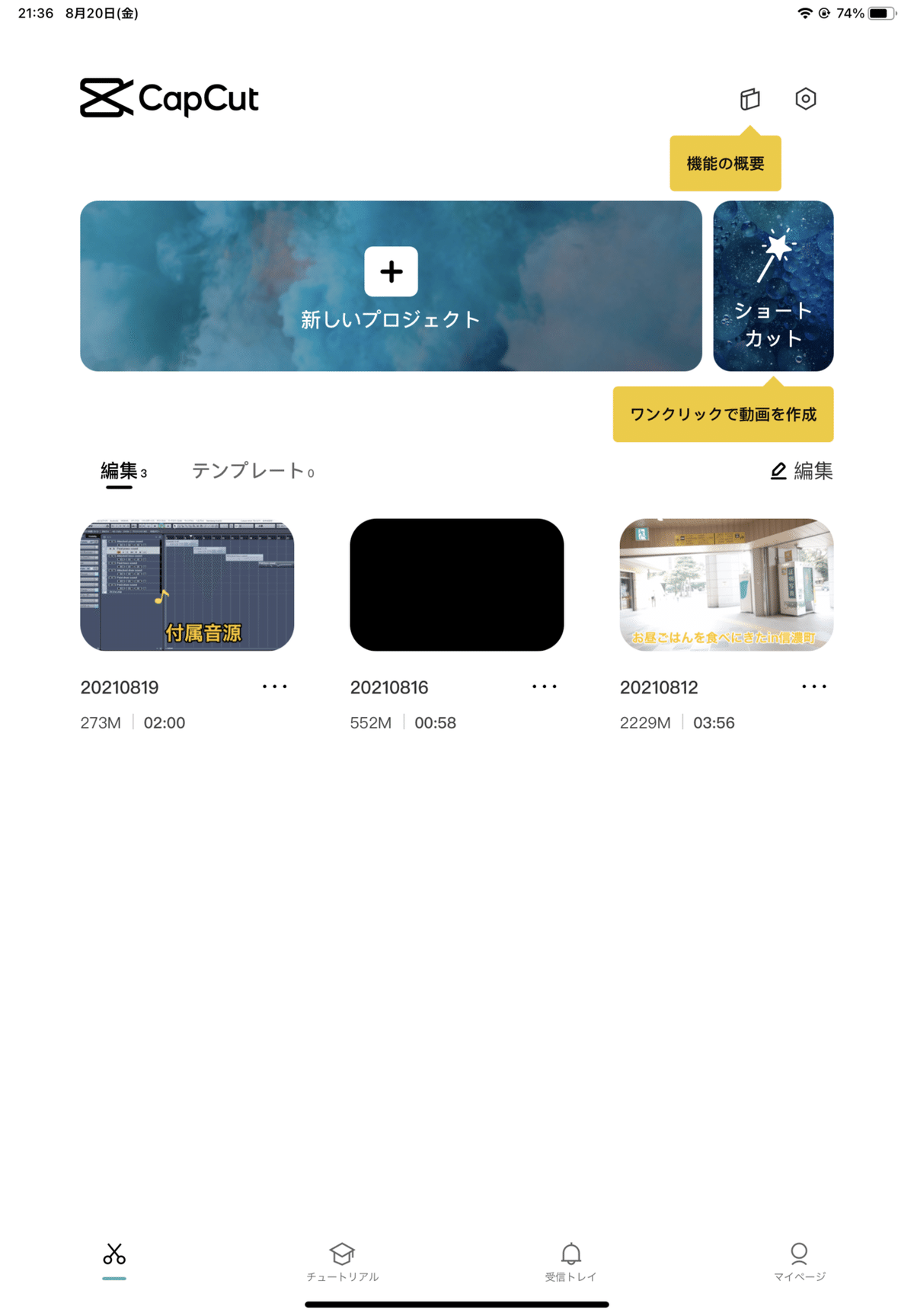Open more options for 20210819
The image size is (914, 1316).
coord(274,687)
